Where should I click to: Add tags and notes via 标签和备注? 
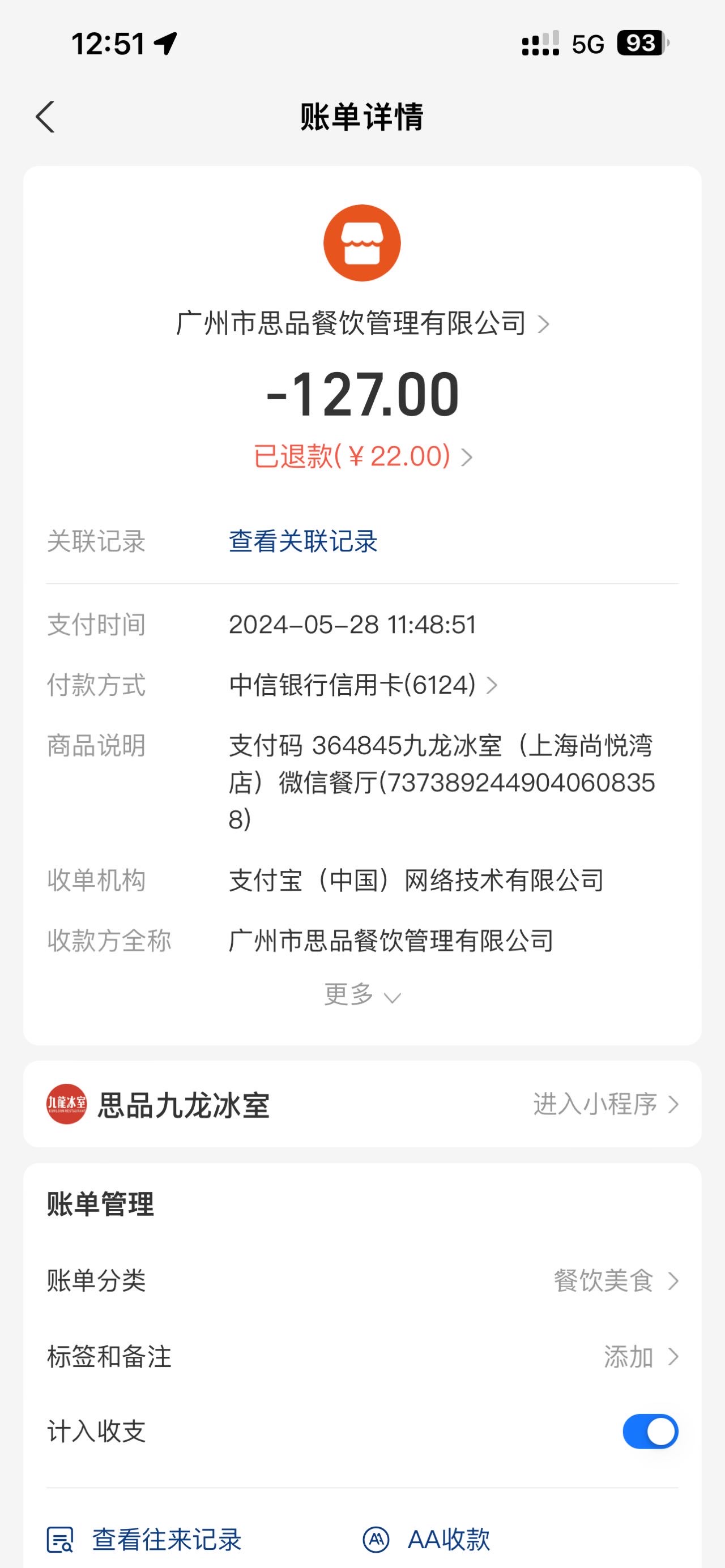362,1357
